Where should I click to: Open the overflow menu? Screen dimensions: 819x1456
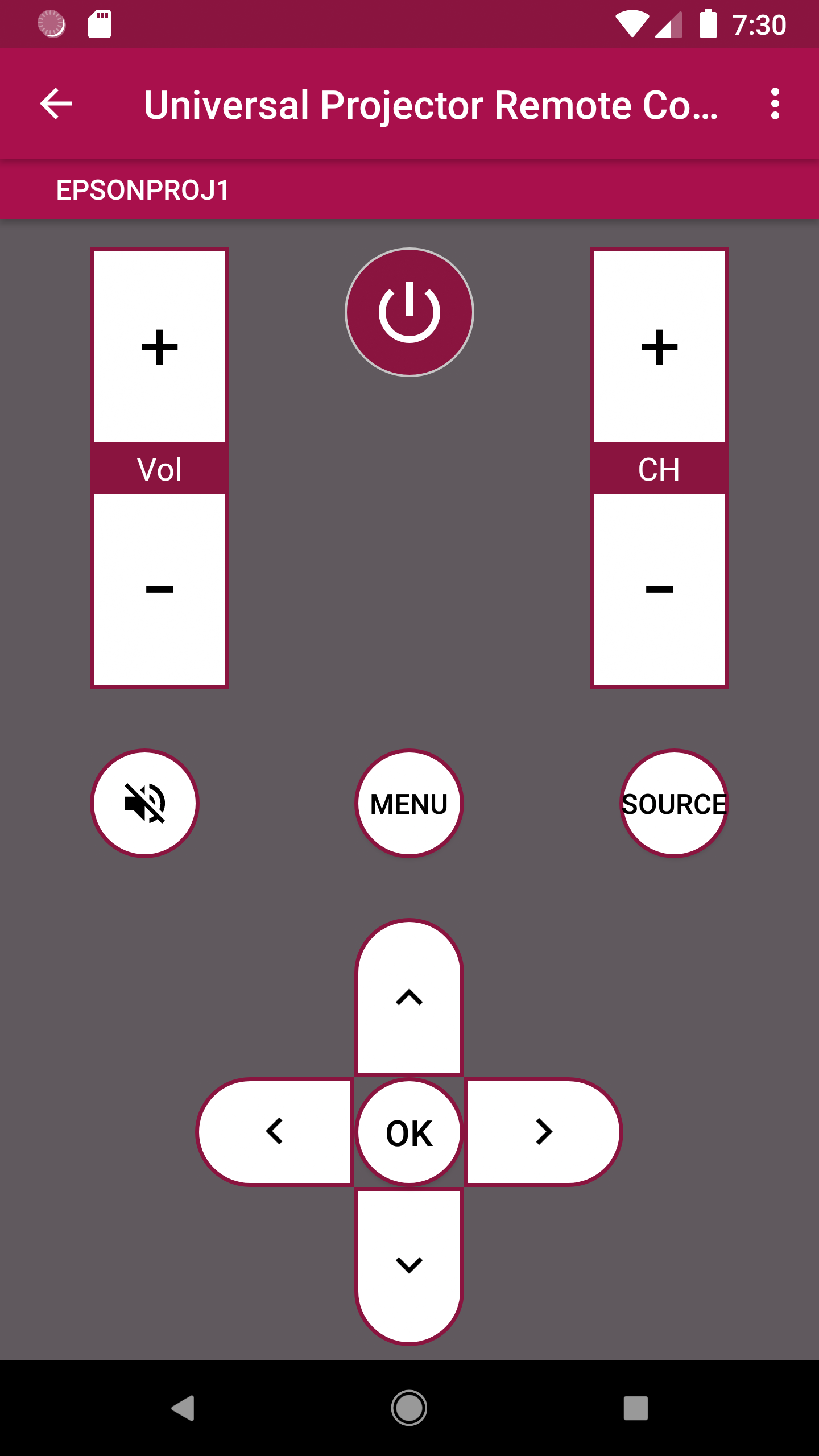coord(775,104)
